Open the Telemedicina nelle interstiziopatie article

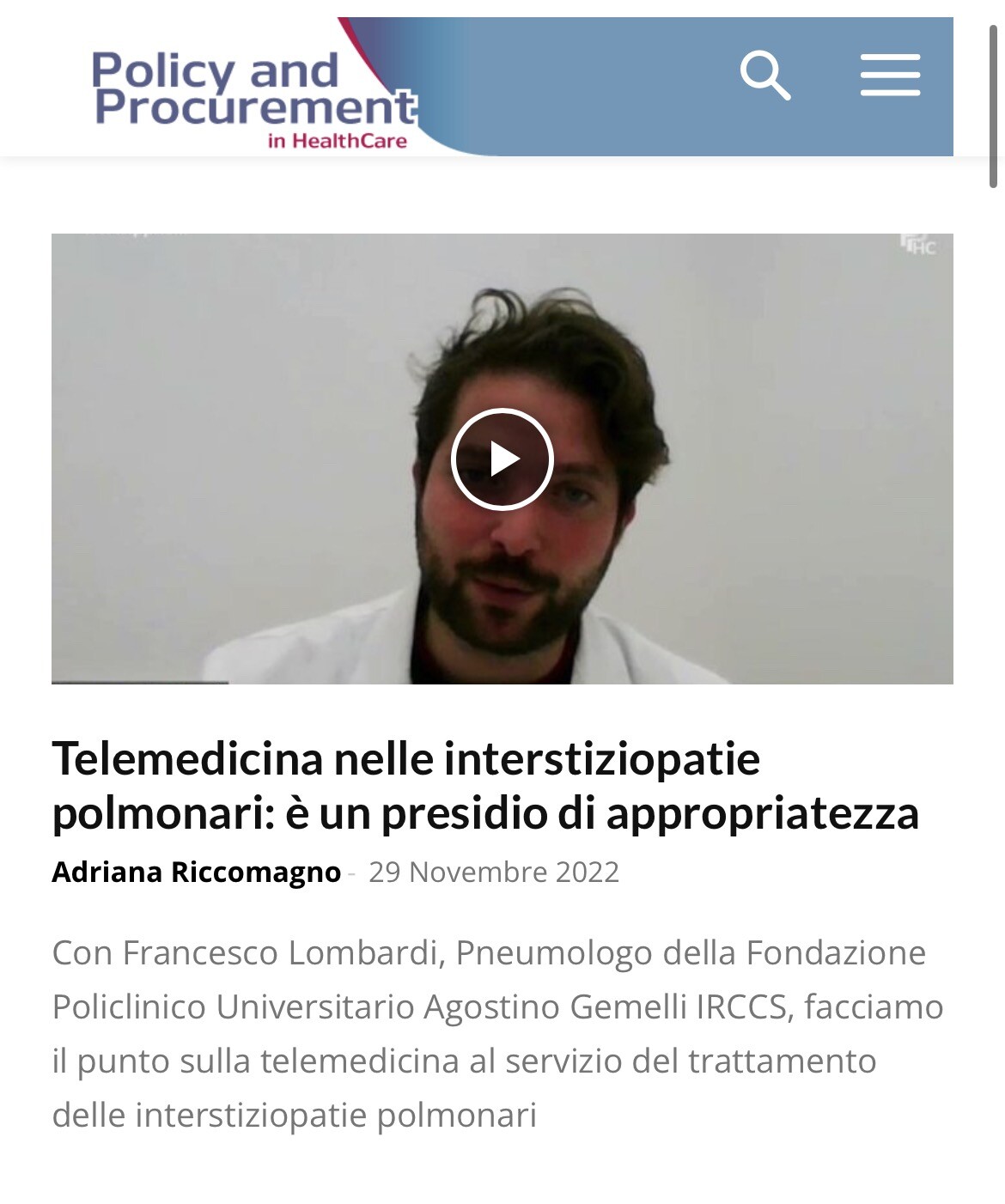click(x=484, y=785)
